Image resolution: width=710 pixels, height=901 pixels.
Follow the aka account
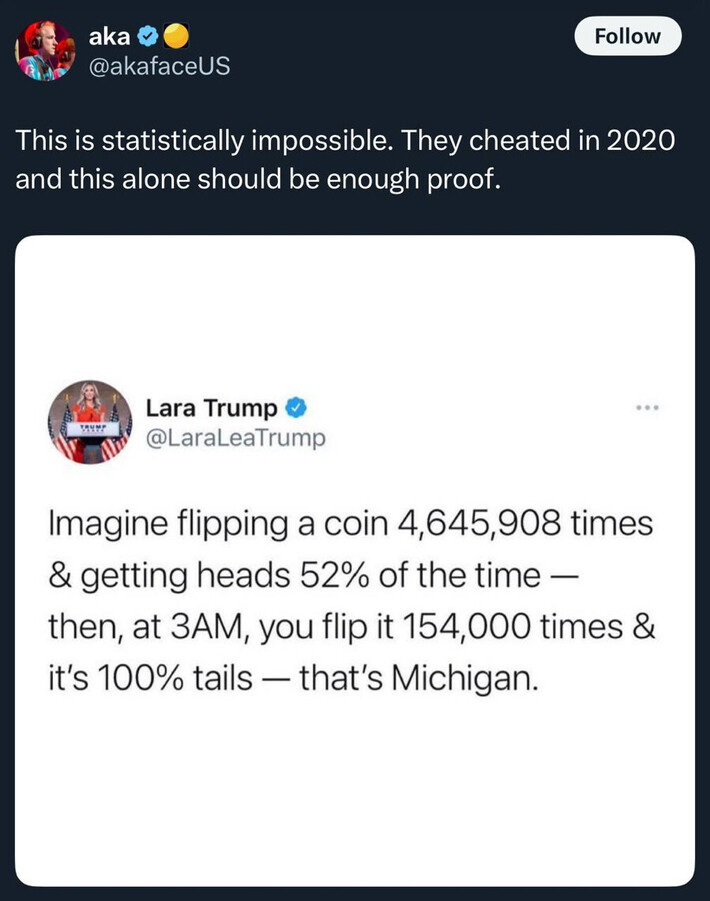coord(627,36)
